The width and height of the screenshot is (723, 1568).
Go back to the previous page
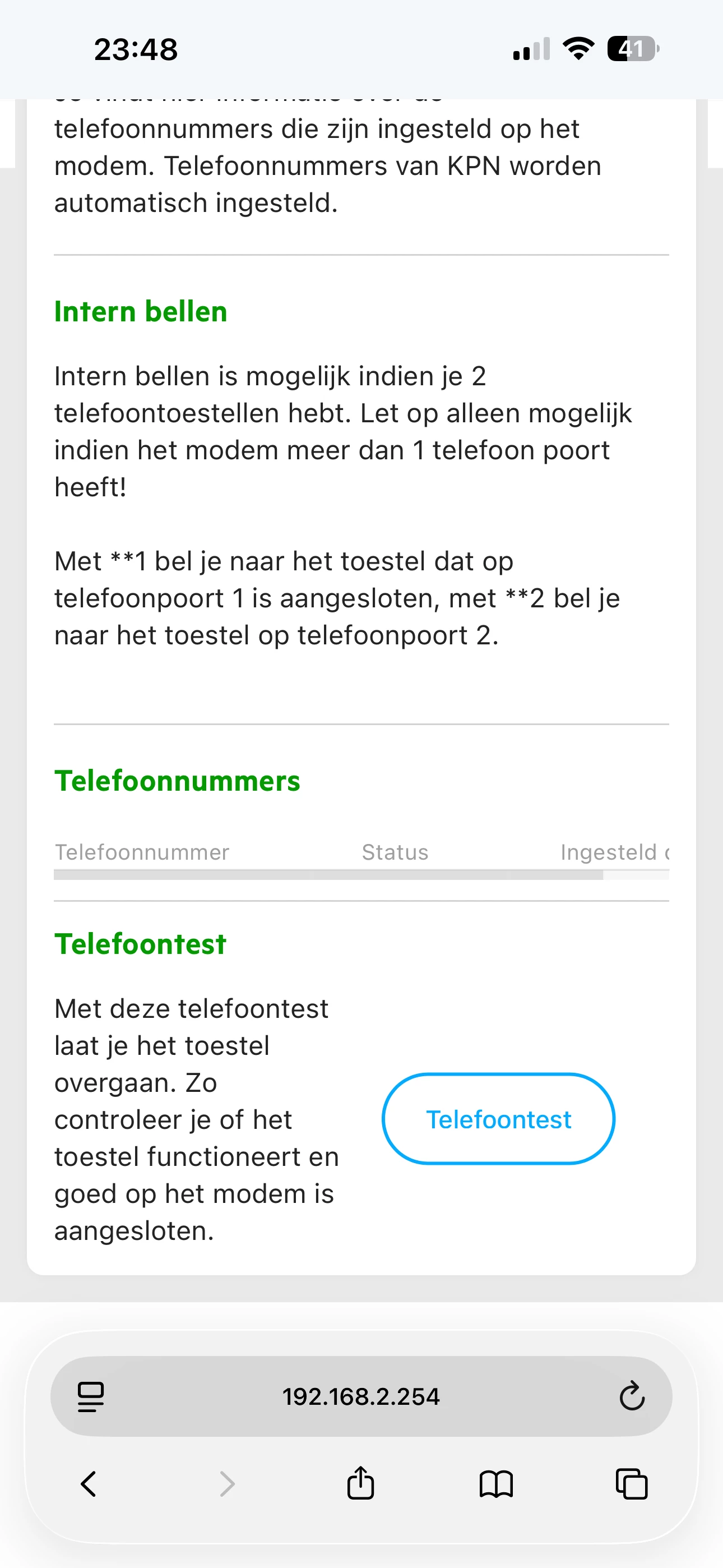click(x=89, y=1484)
